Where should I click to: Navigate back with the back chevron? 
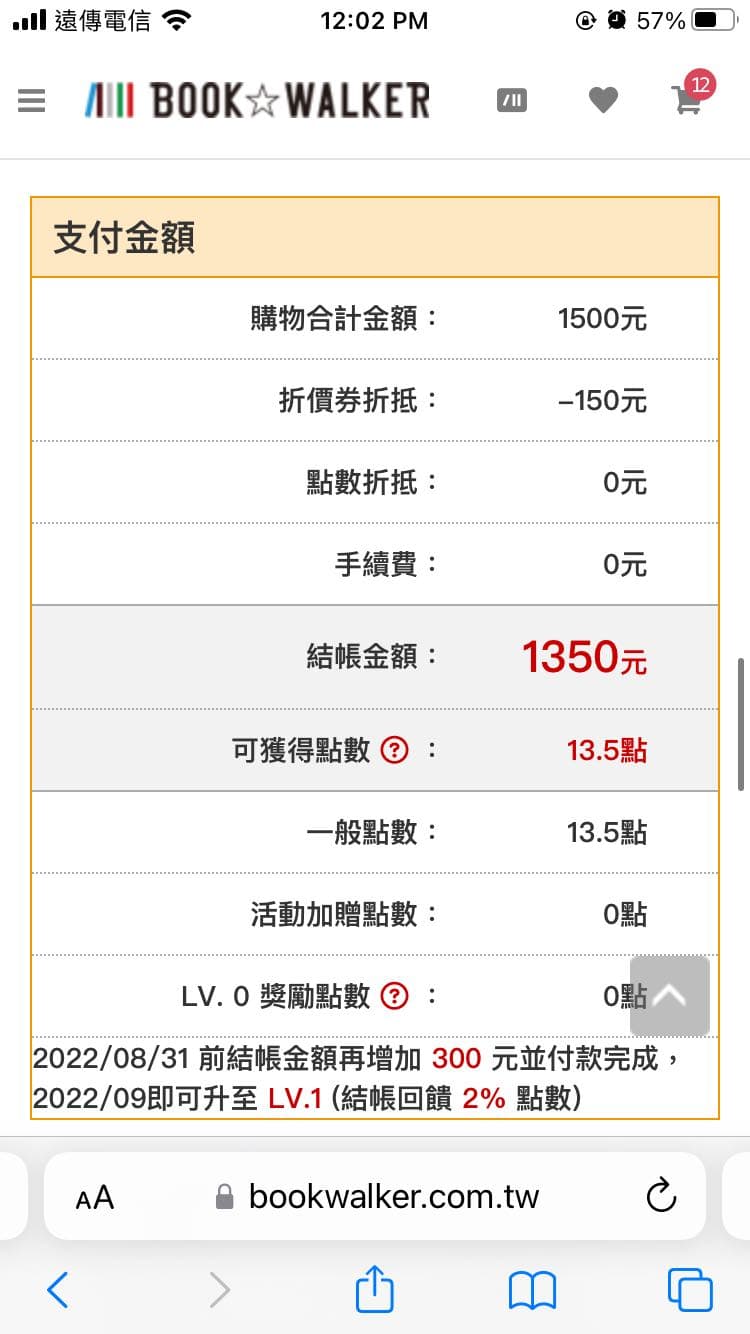[x=57, y=1290]
